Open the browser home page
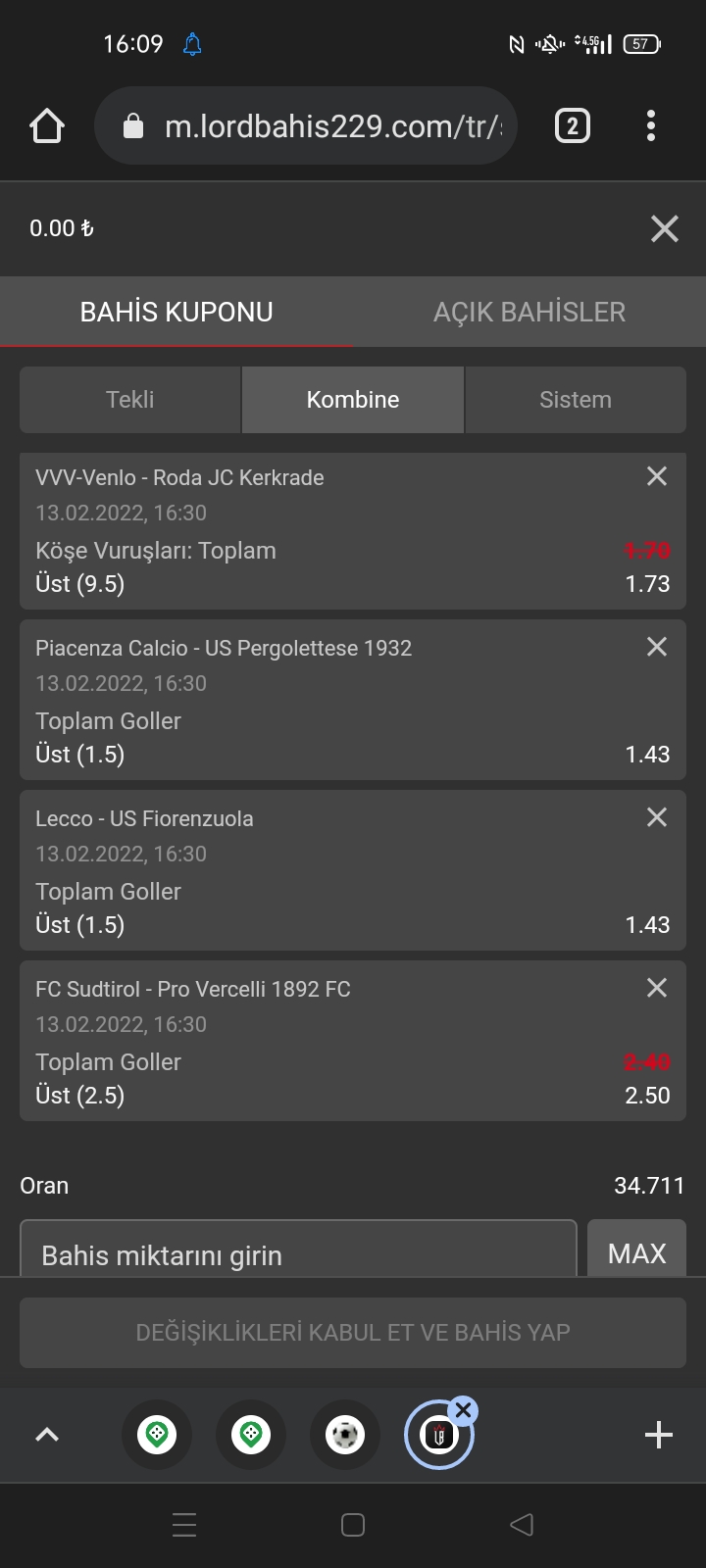706x1568 pixels. (x=47, y=126)
